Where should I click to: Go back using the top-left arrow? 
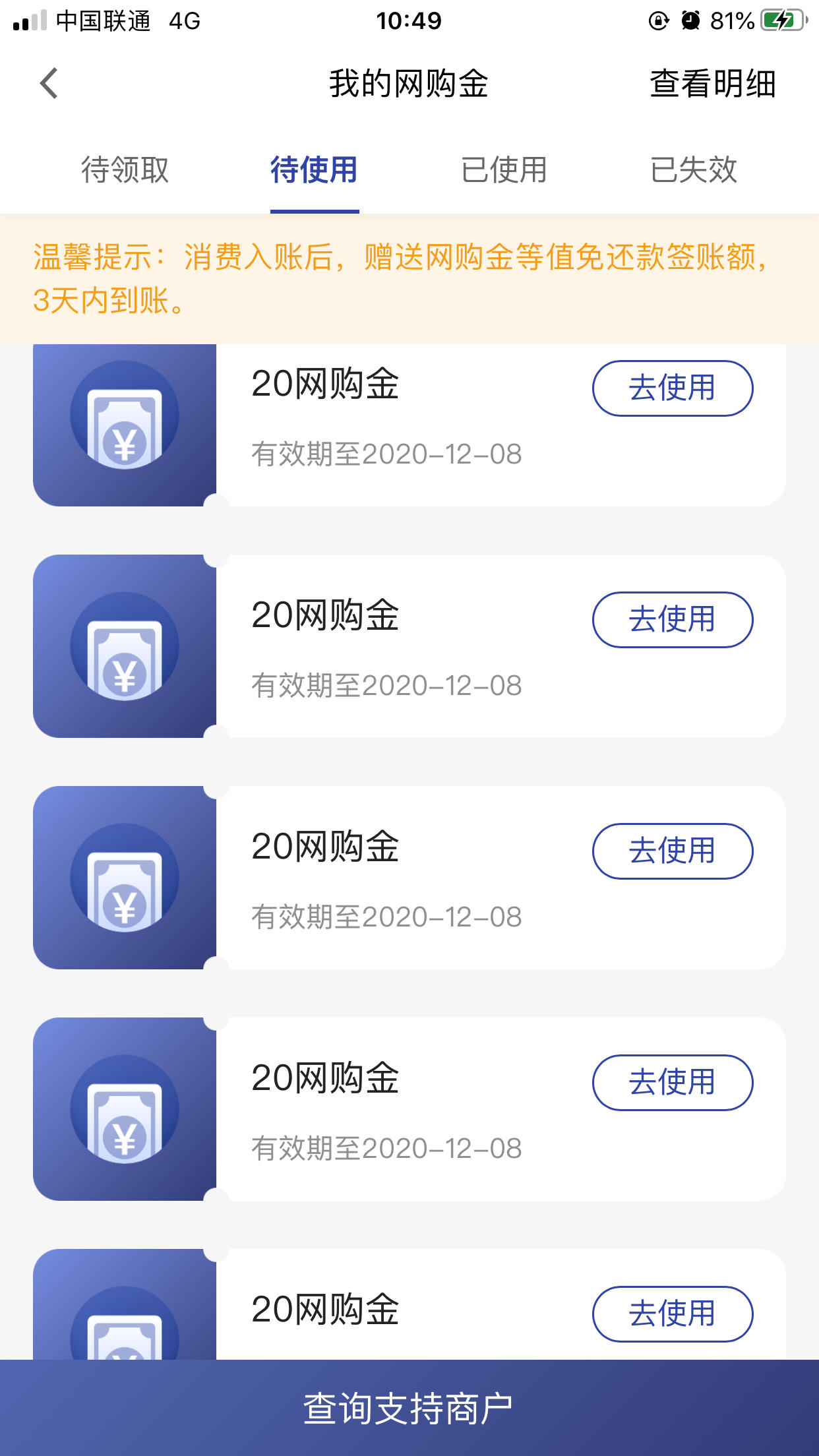coord(49,84)
